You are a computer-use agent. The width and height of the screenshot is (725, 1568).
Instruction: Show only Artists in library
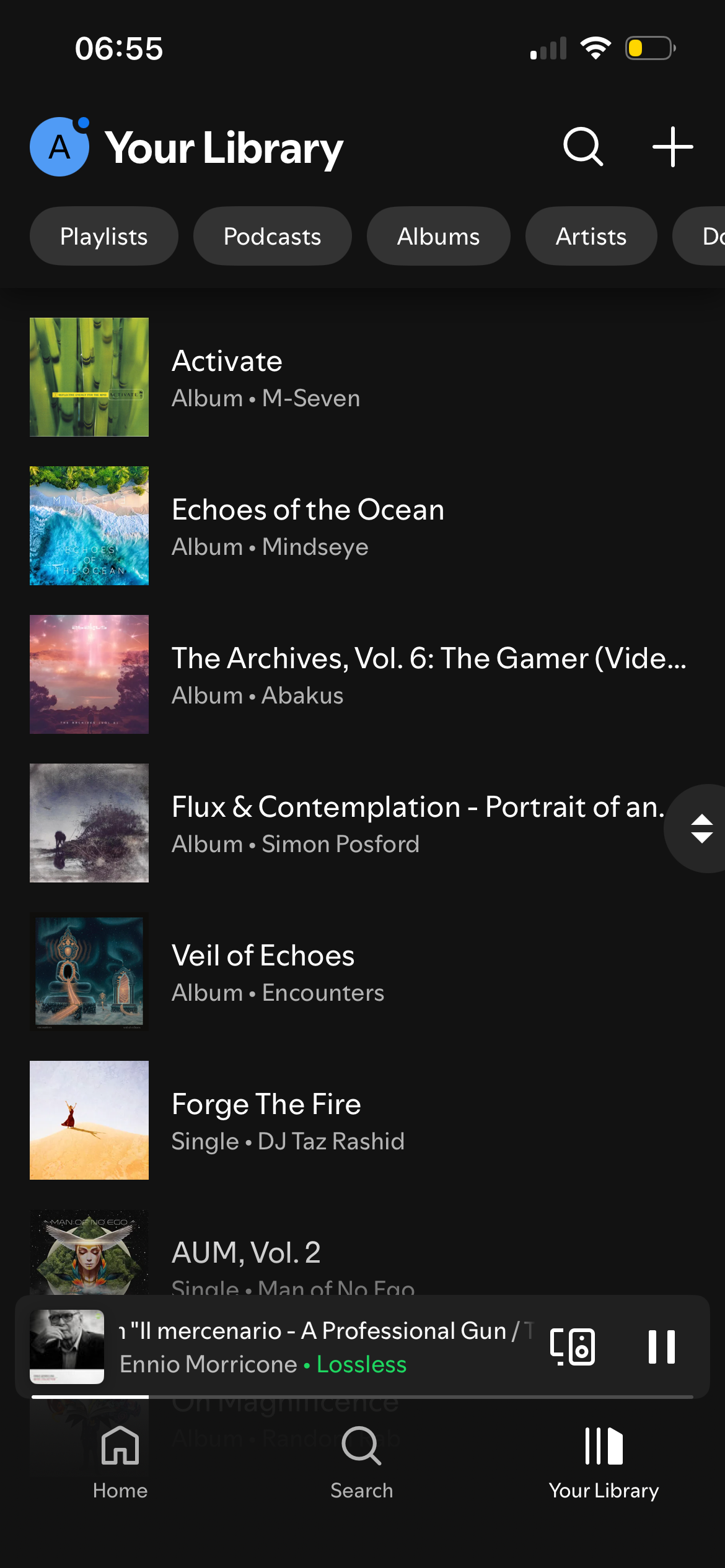pos(591,237)
